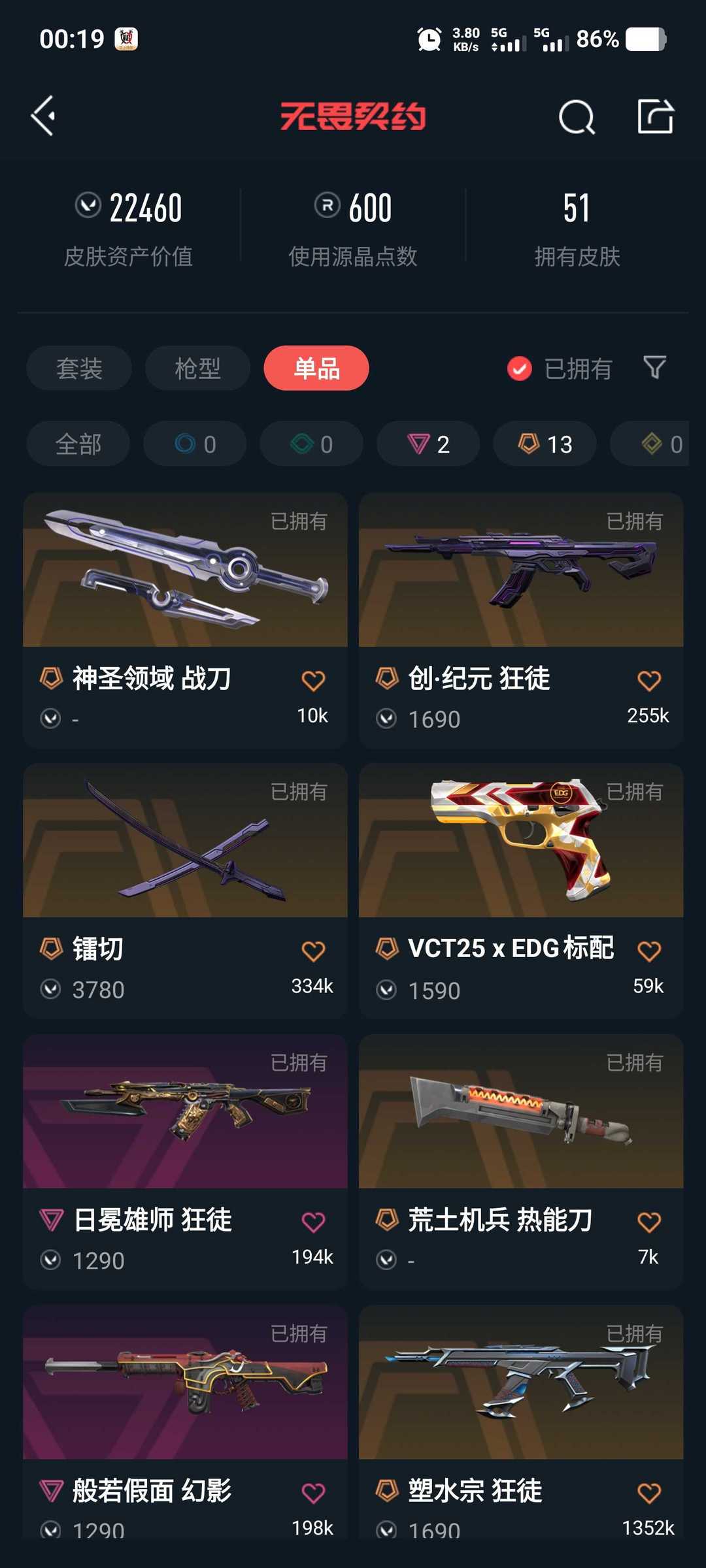Open the 塑水宗 狂徒 skin card
The width and height of the screenshot is (706, 1568).
coord(521,1422)
